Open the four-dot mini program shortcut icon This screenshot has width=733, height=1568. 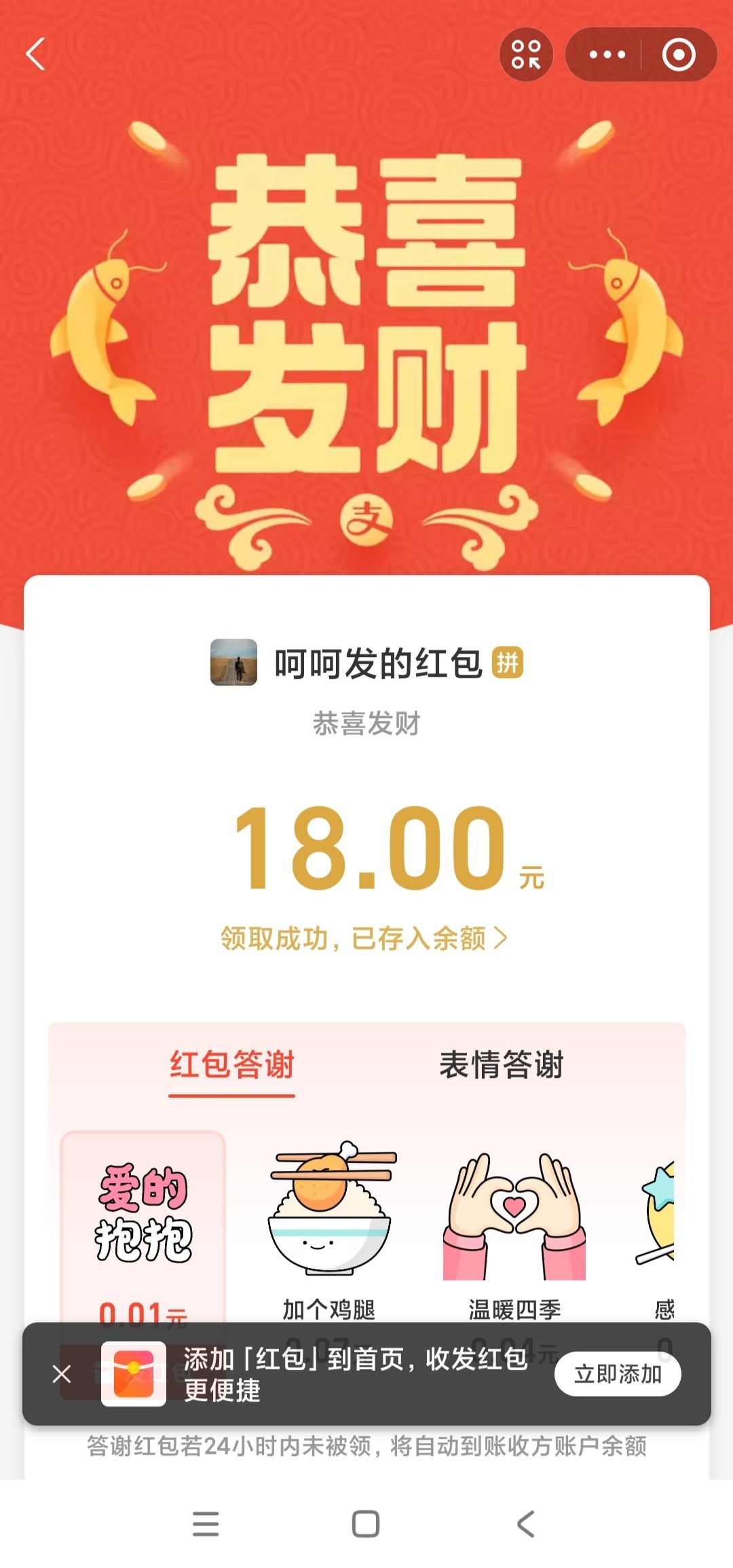tap(526, 54)
